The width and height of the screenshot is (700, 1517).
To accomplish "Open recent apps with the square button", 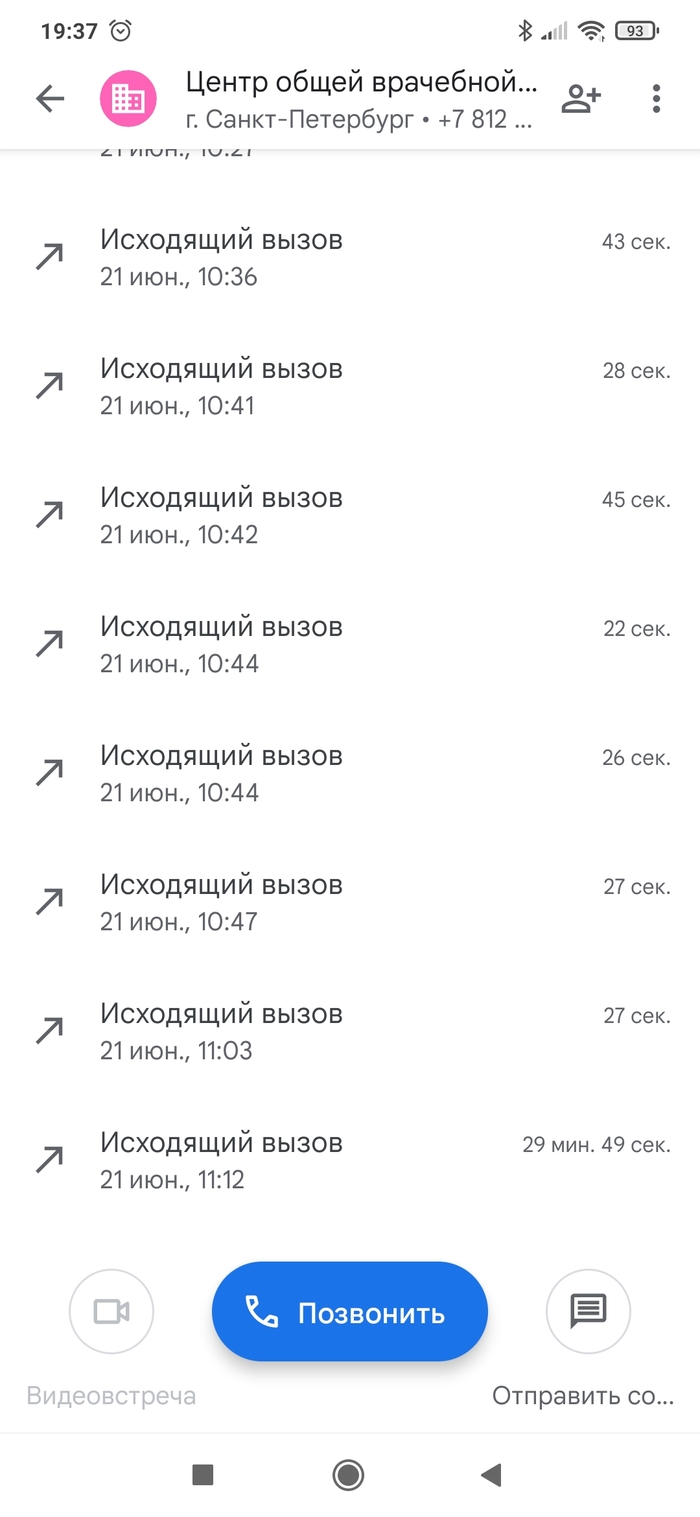I will click(203, 1474).
